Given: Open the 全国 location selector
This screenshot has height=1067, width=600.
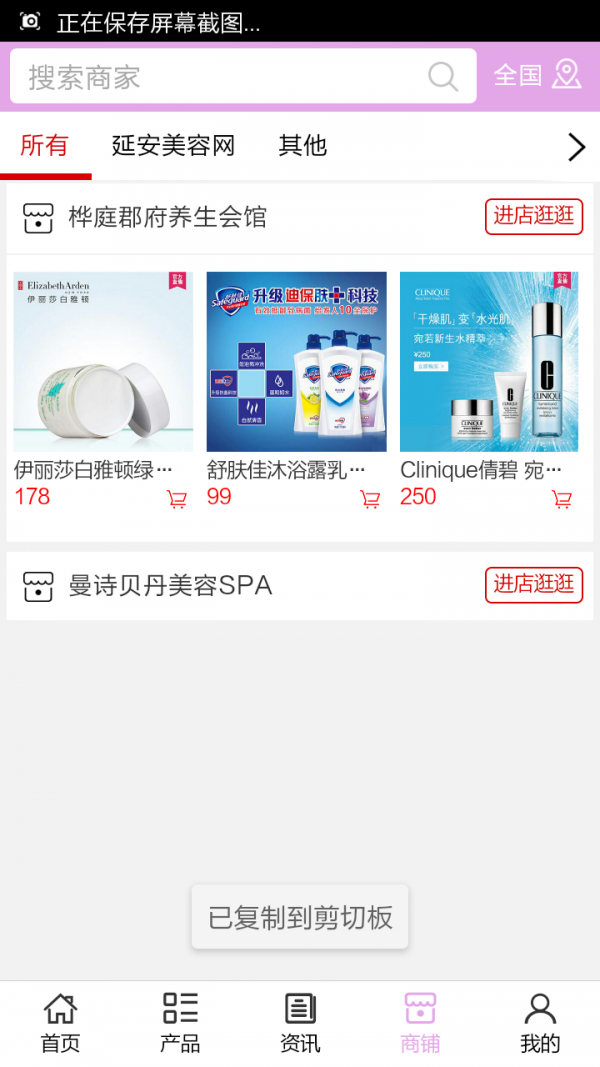Looking at the screenshot, I should click(537, 76).
